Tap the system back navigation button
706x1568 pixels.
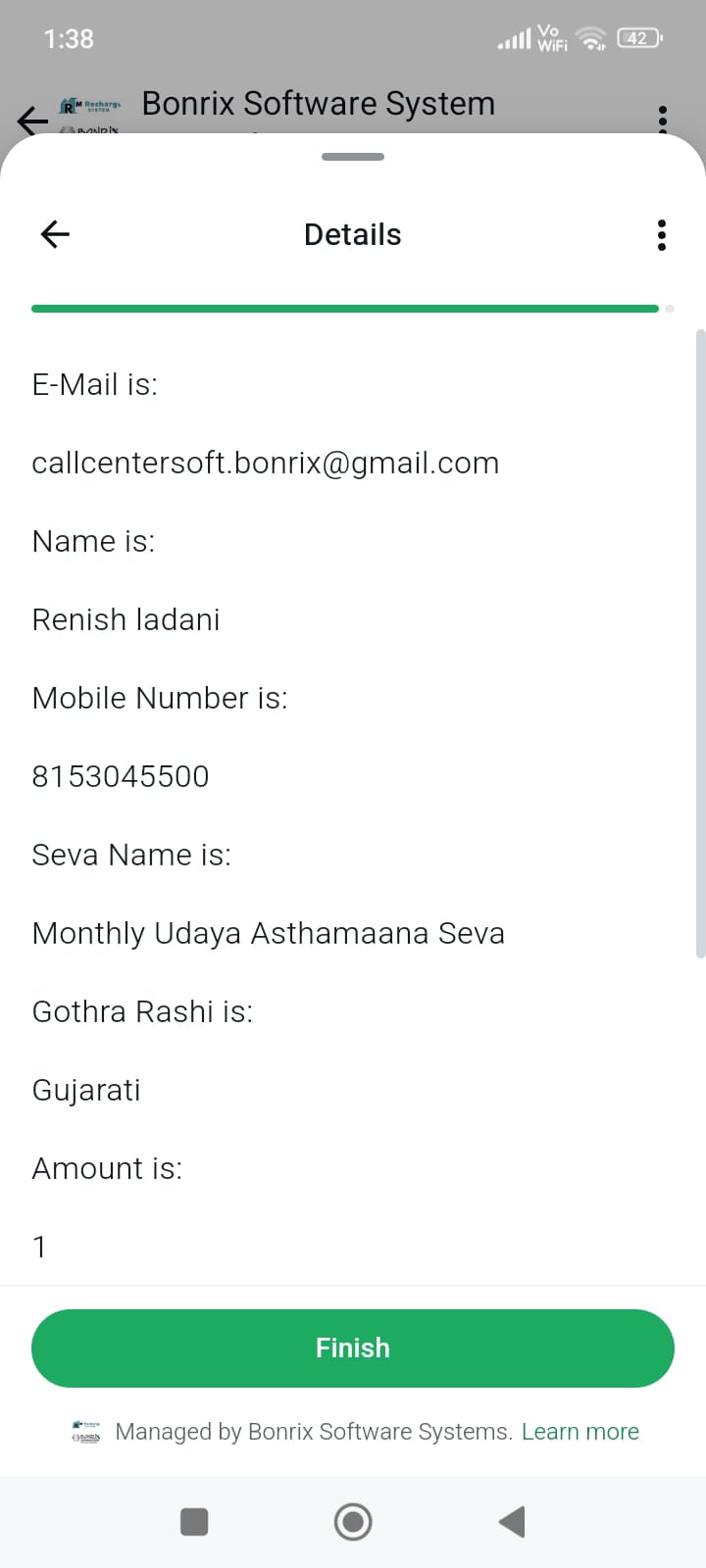pyautogui.click(x=512, y=1522)
